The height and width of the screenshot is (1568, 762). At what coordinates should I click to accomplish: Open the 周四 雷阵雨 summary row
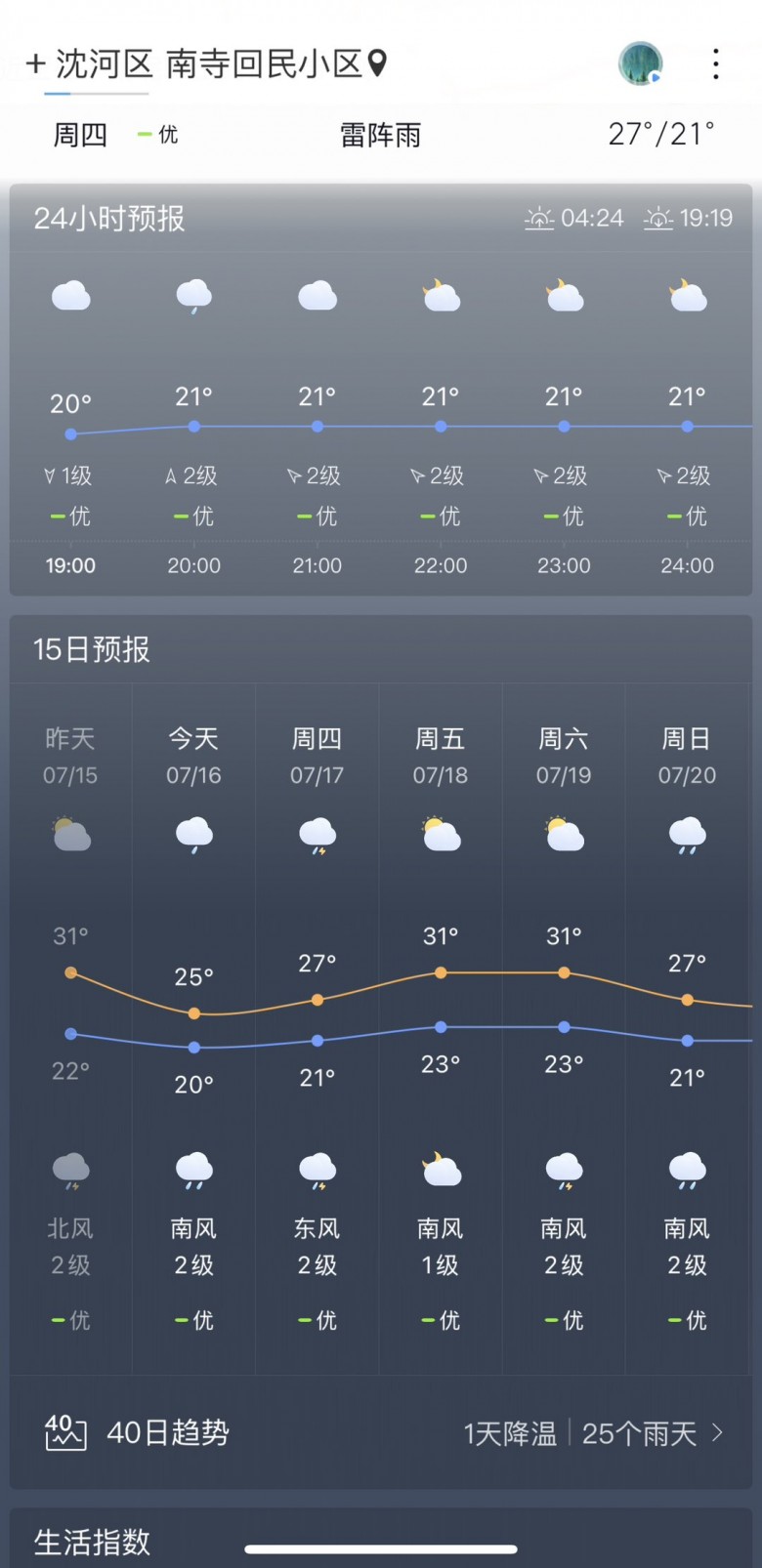tap(381, 135)
